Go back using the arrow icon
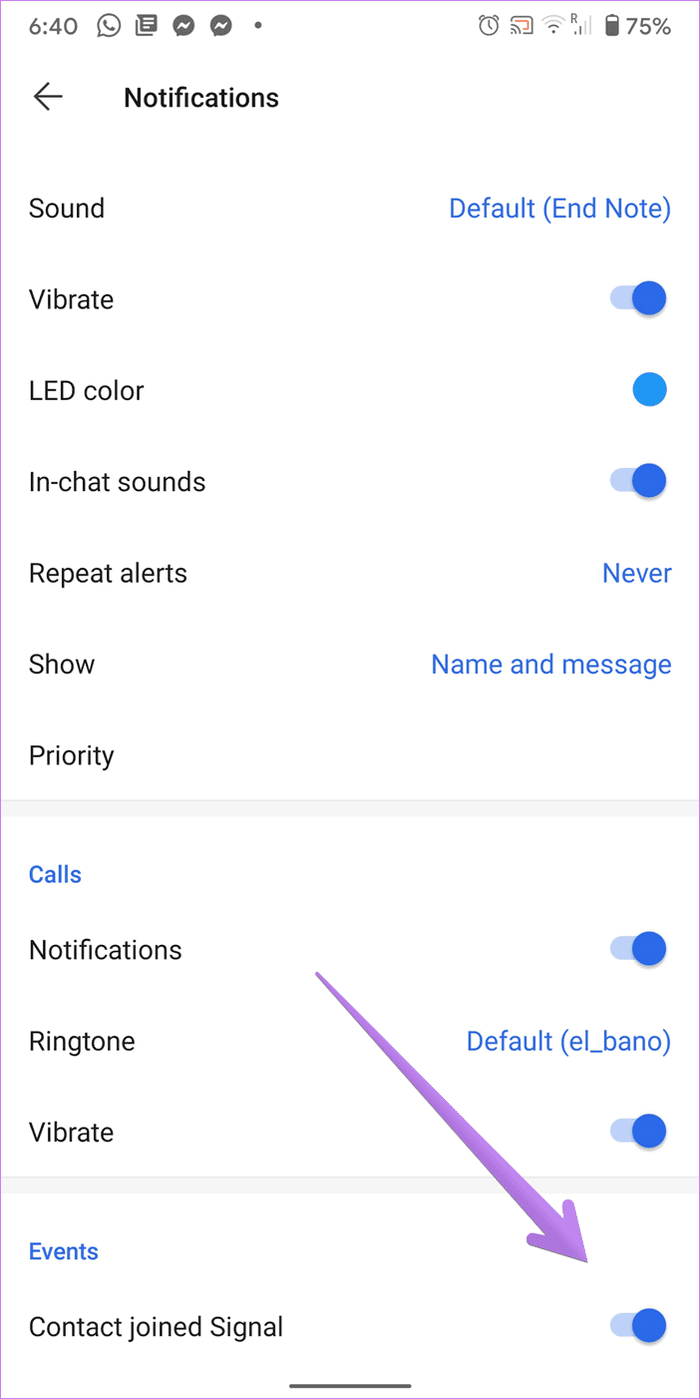This screenshot has width=700, height=1399. pyautogui.click(x=48, y=97)
